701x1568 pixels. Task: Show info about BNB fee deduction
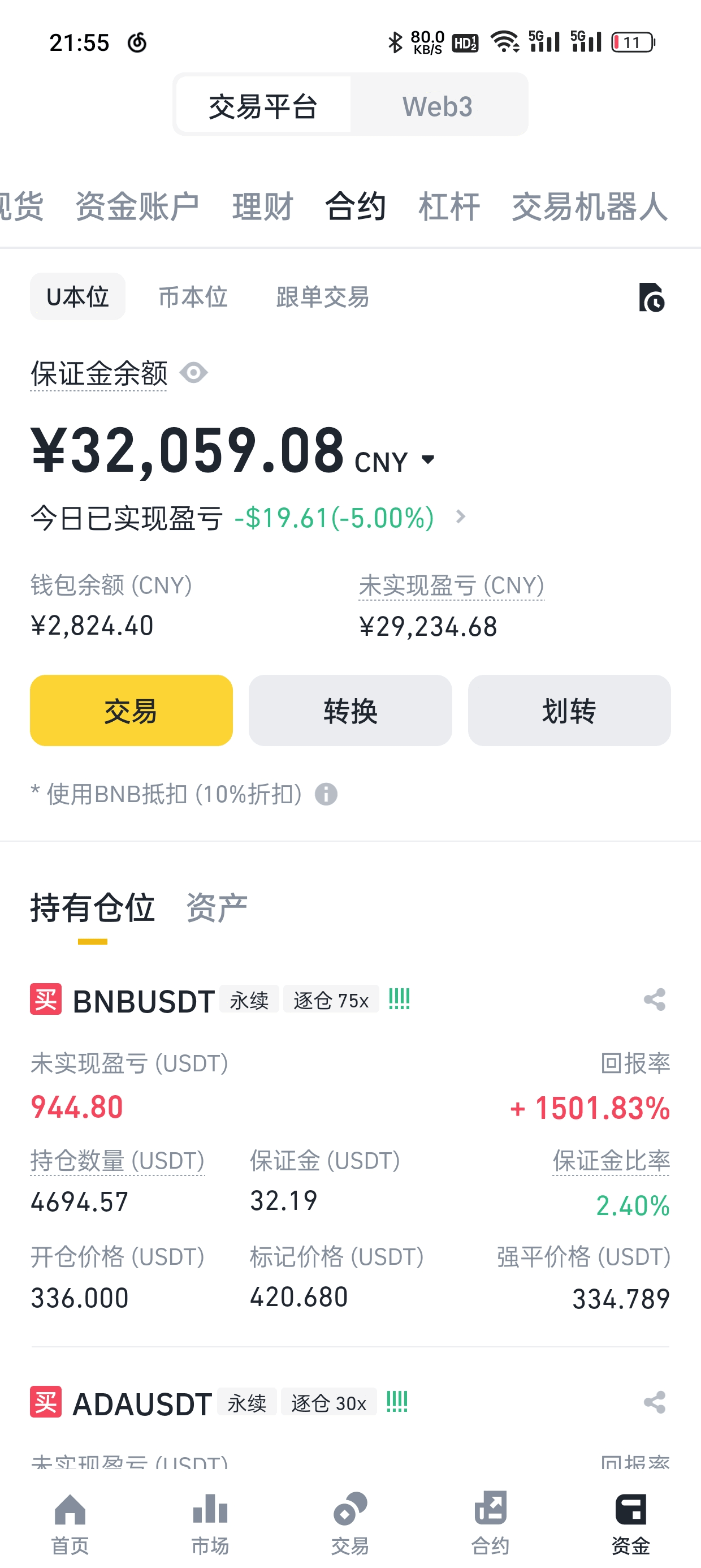point(326,794)
